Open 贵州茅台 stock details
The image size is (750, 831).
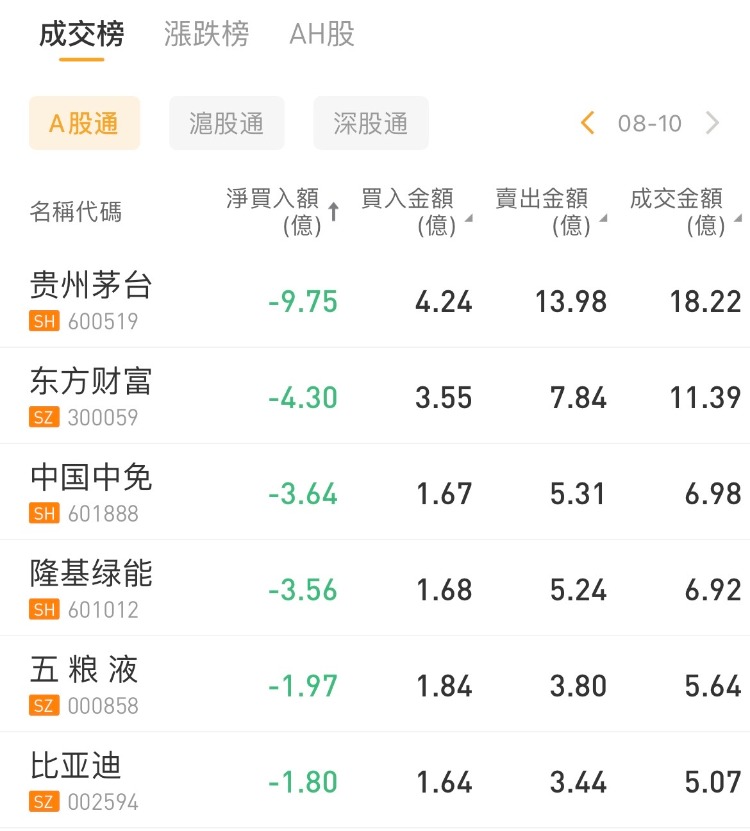point(92,300)
